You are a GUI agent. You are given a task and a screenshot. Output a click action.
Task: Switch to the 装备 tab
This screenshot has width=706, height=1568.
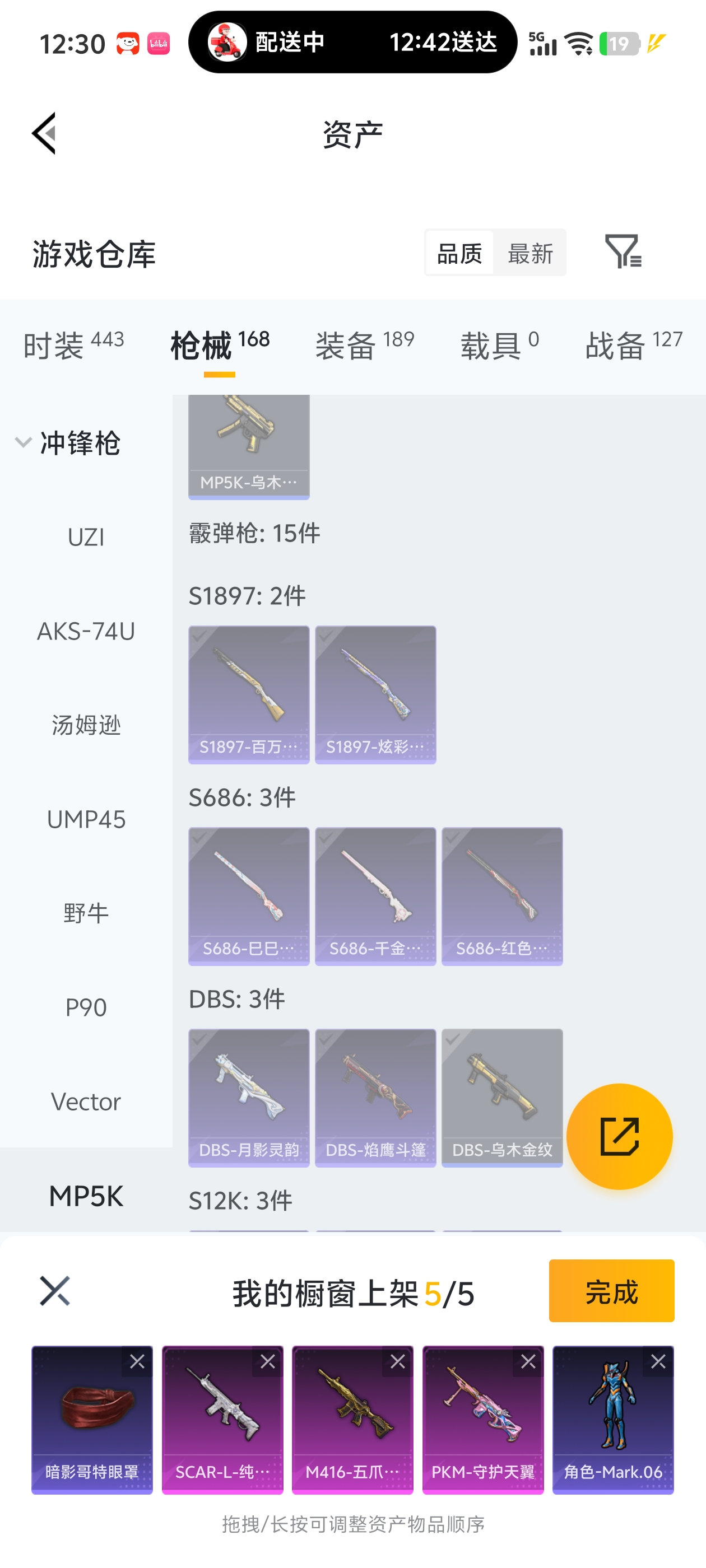(x=364, y=345)
